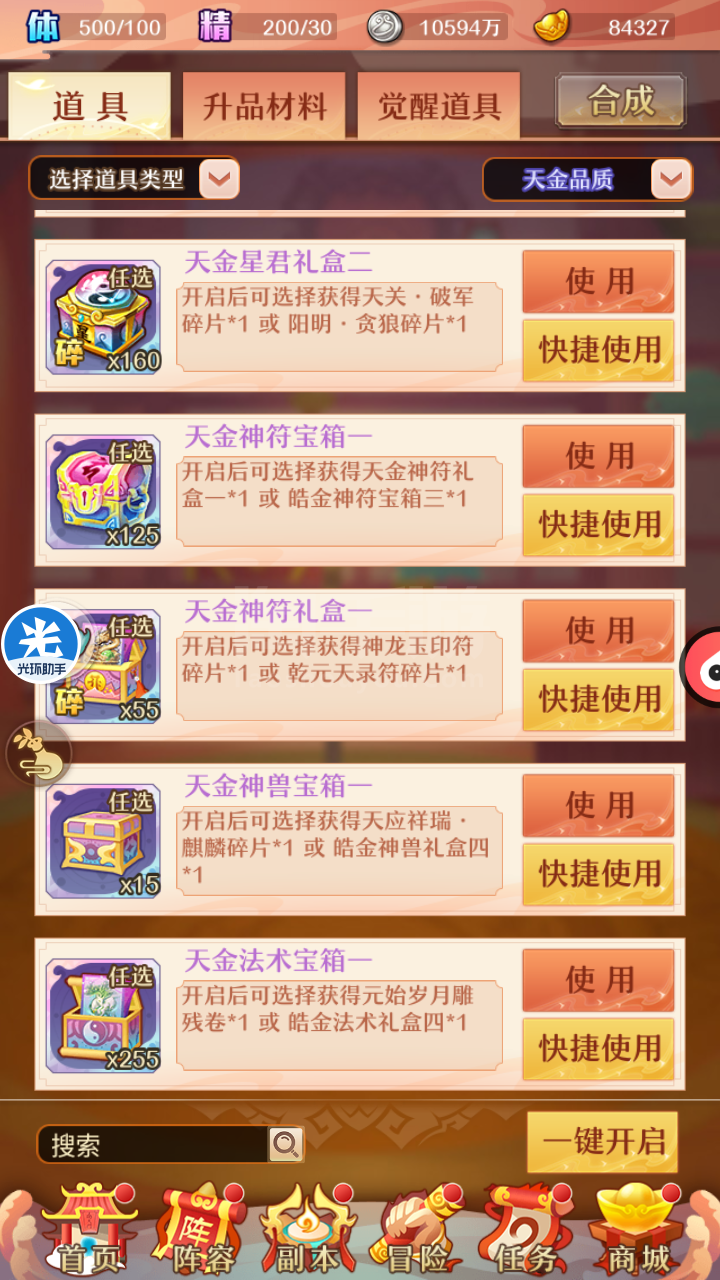Open the 阵容 lineup section

point(201,1231)
